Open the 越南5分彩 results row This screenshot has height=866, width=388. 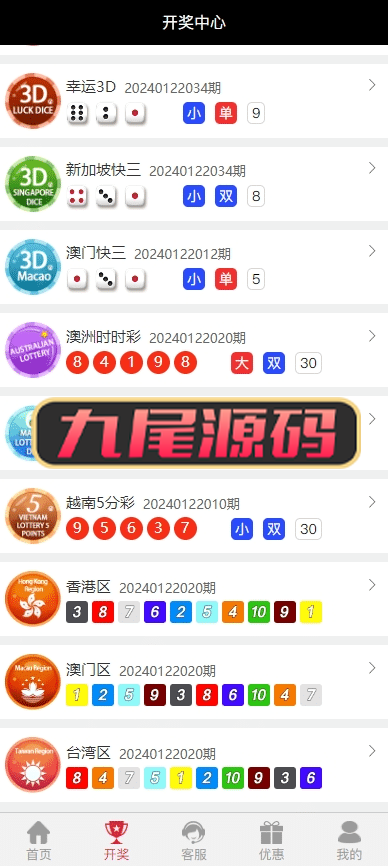194,516
